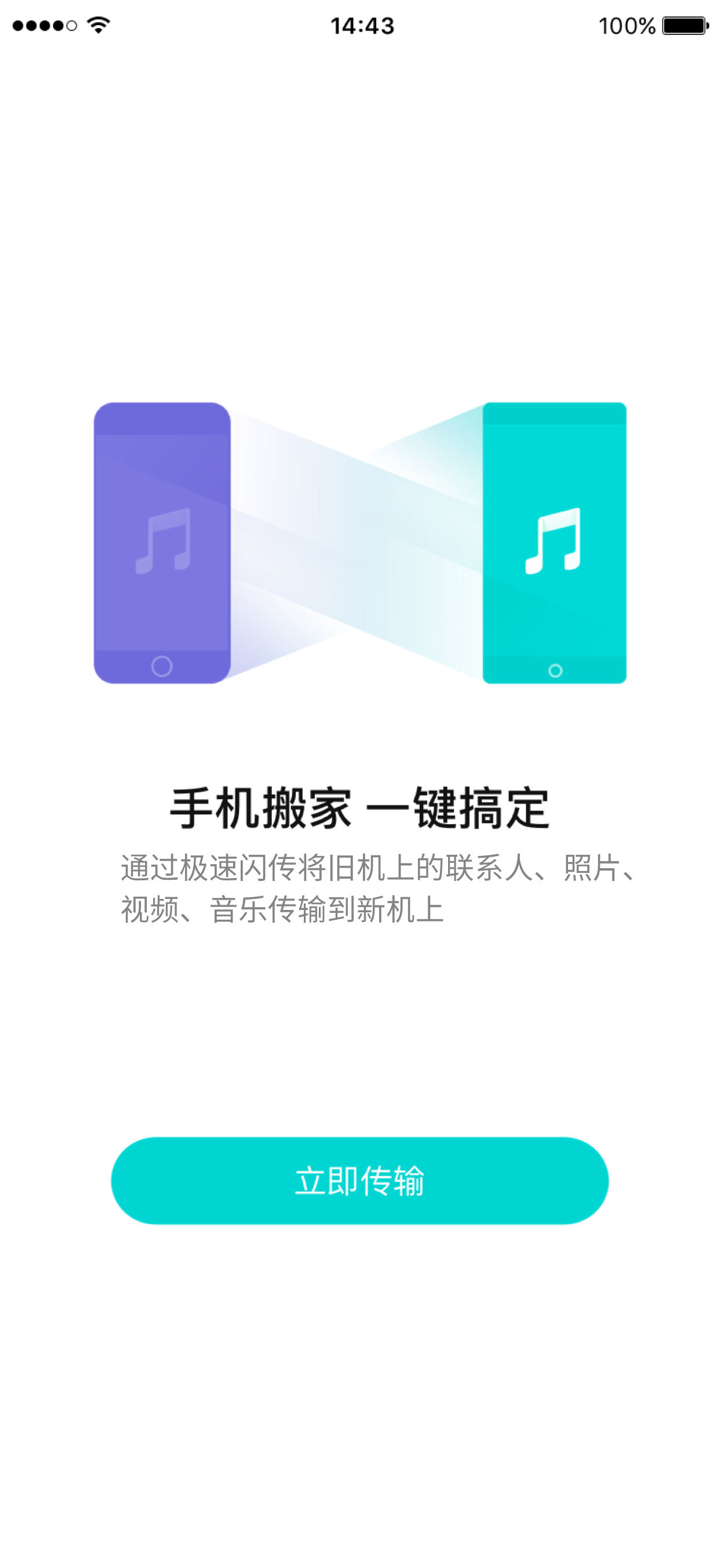Tap the top edge of the purple phone
The image size is (720, 1558).
click(162, 410)
